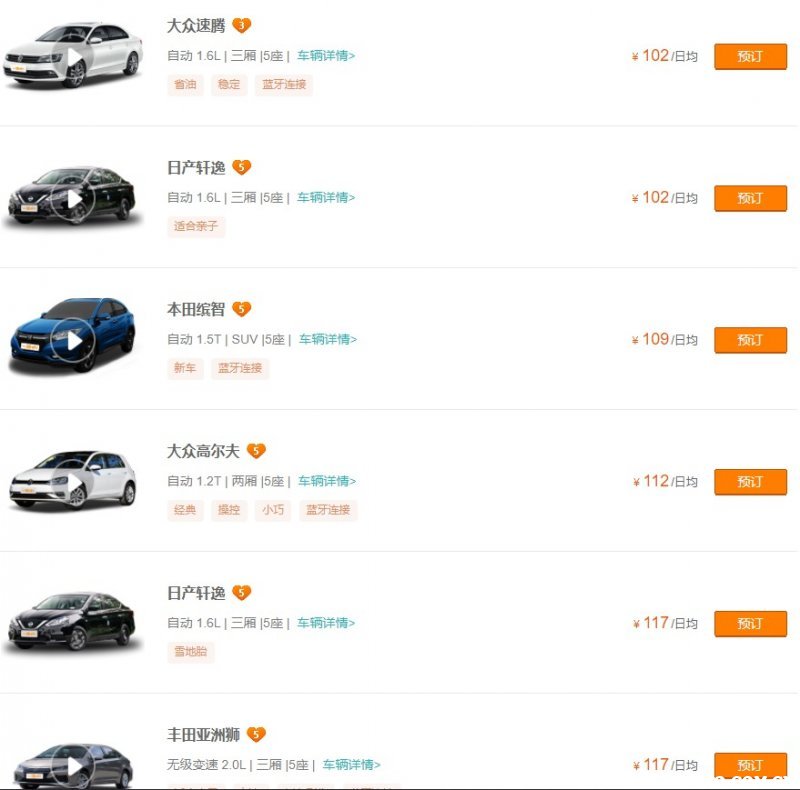Viewport: 800px width, 790px height.
Task: View 车辆详情 of the ¥102 日产轩逸
Action: click(326, 198)
